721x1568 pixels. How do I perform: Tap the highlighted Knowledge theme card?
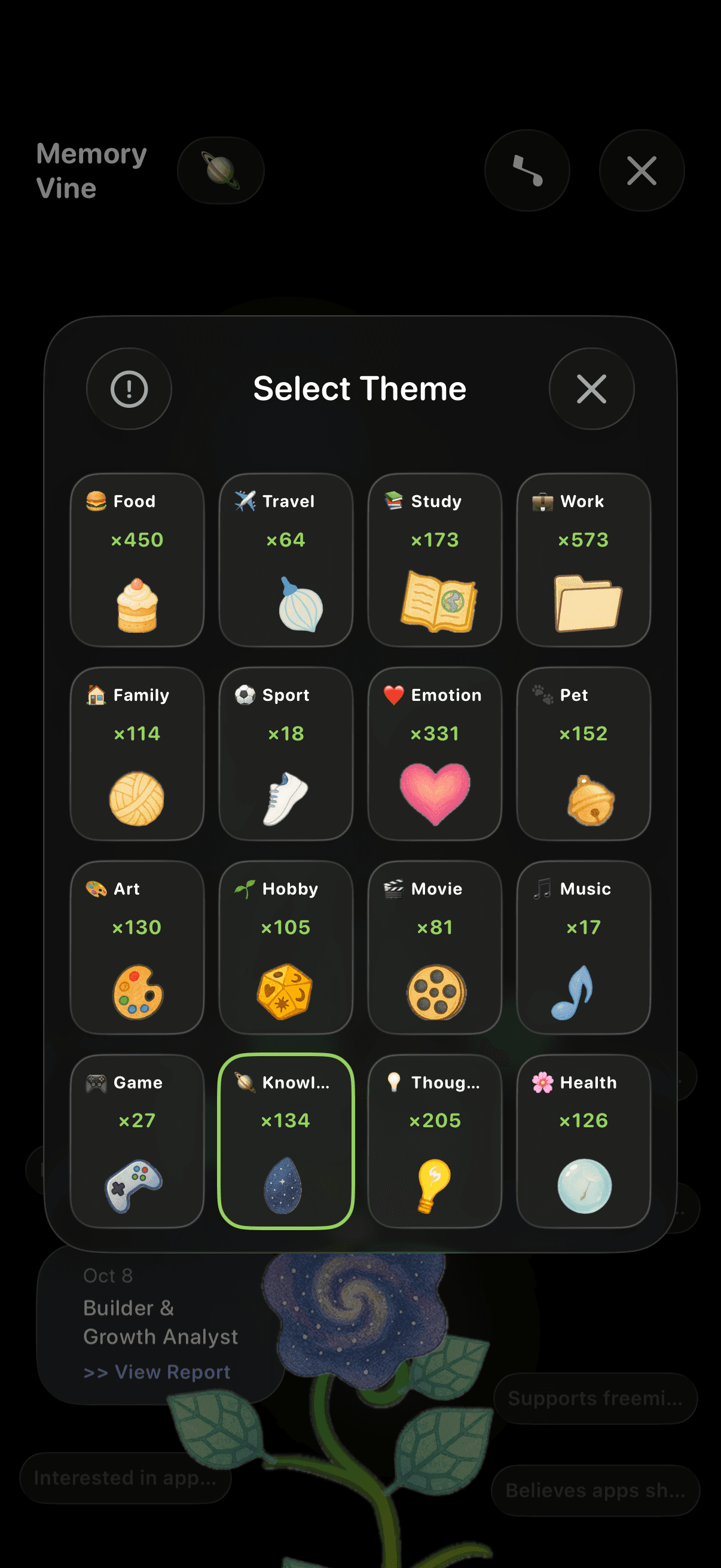(x=285, y=1140)
